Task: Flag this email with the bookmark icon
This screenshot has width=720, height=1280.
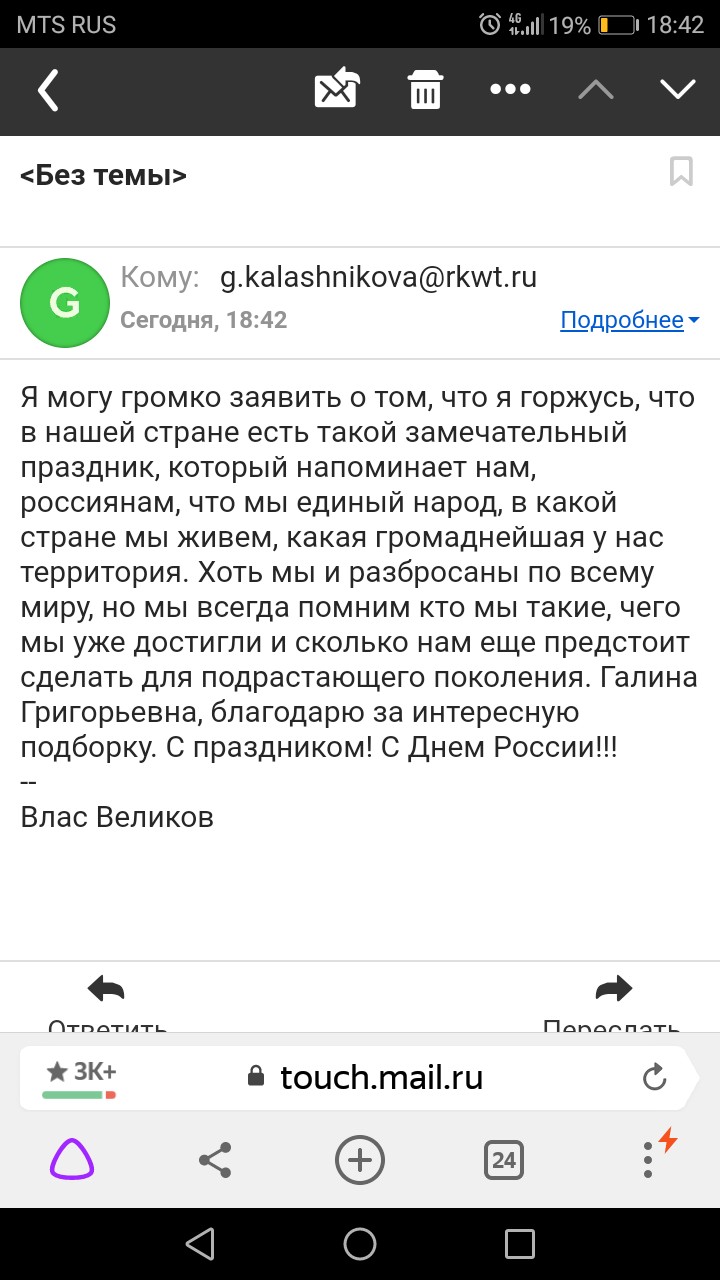Action: click(681, 172)
